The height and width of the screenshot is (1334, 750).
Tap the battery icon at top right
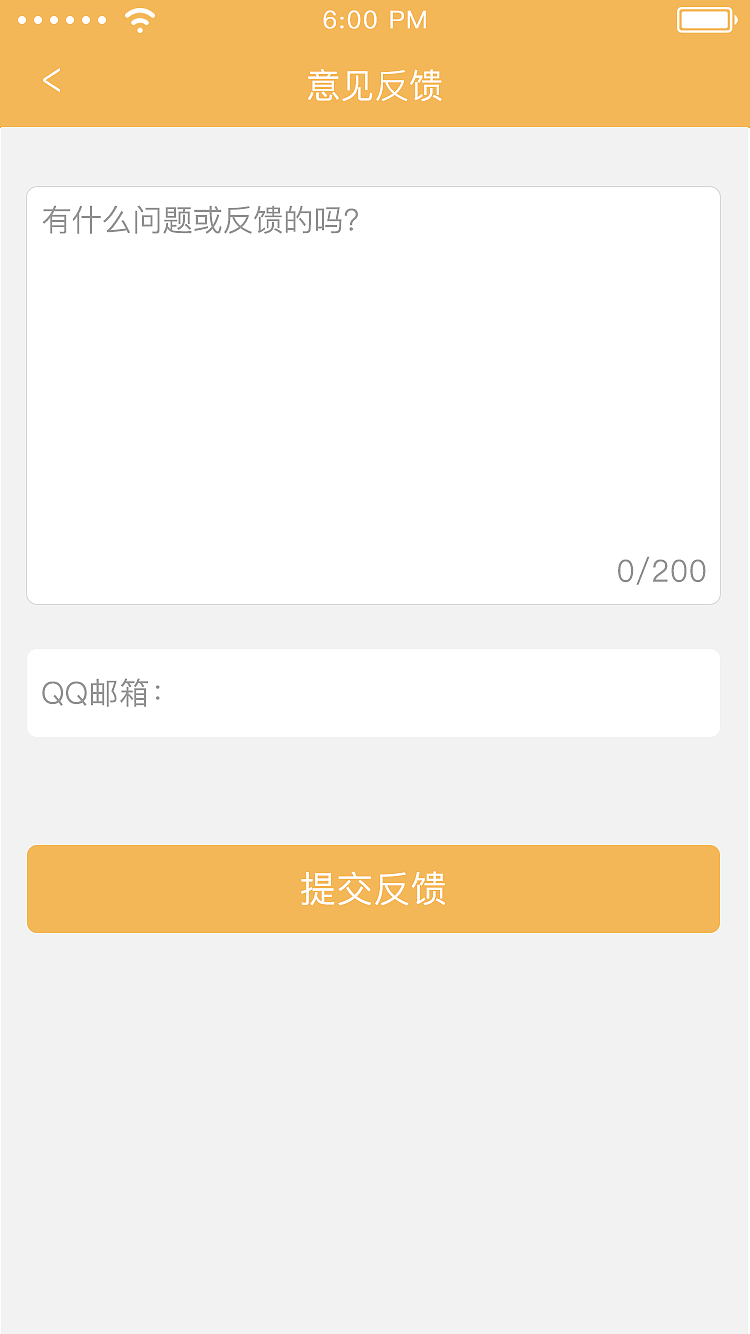click(705, 18)
